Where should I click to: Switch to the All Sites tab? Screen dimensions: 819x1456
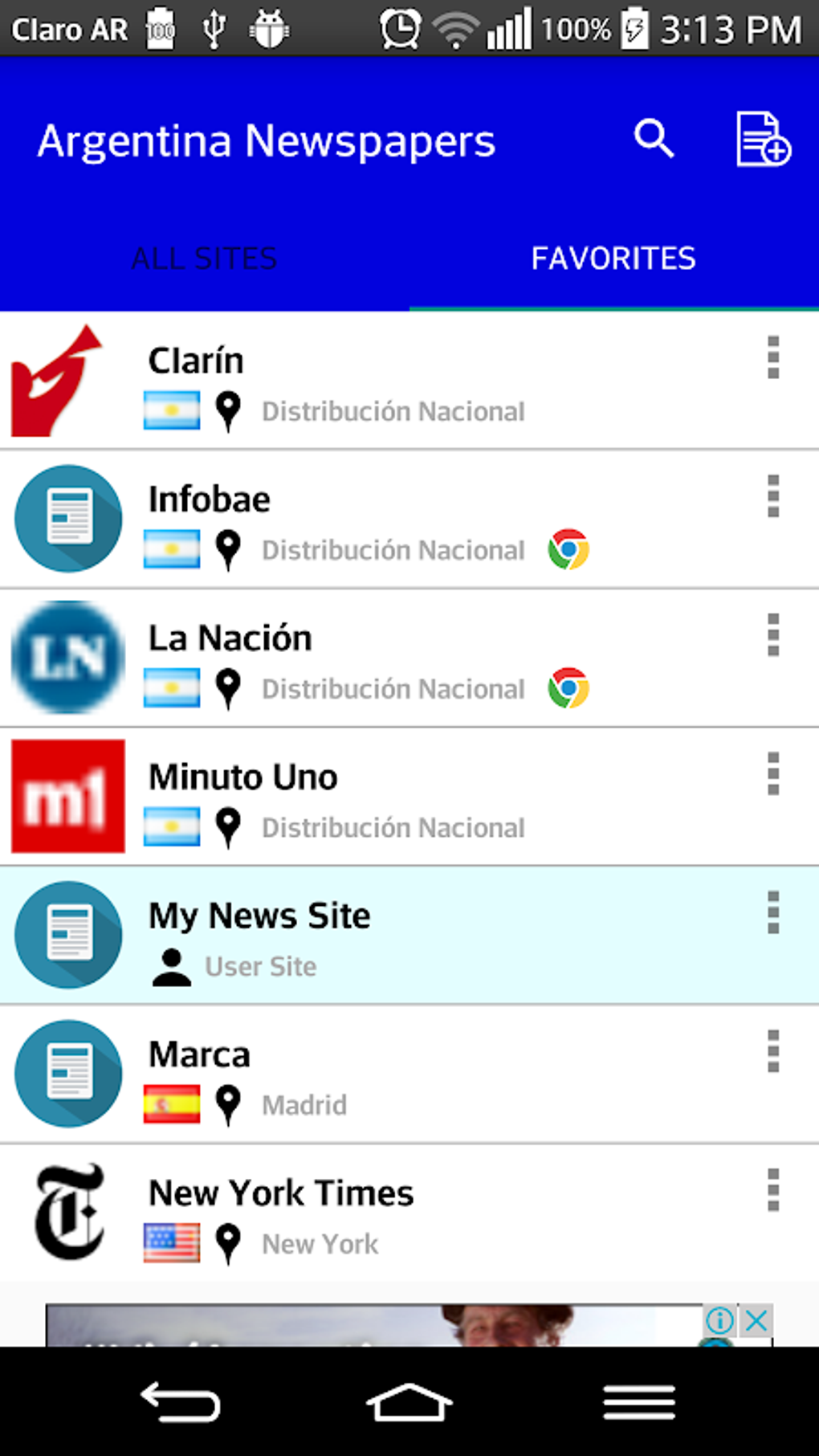pyautogui.click(x=204, y=259)
